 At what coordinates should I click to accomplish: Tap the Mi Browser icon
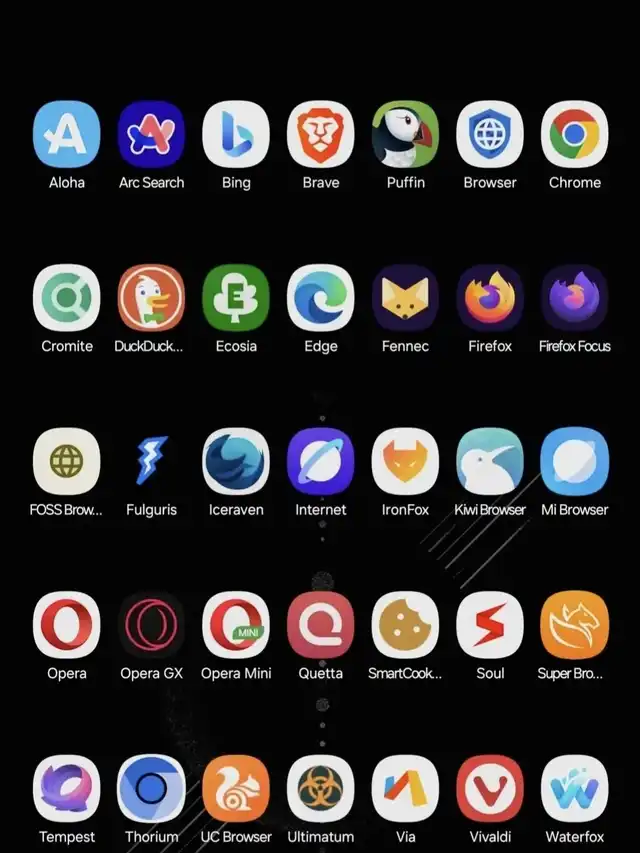pyautogui.click(x=574, y=462)
